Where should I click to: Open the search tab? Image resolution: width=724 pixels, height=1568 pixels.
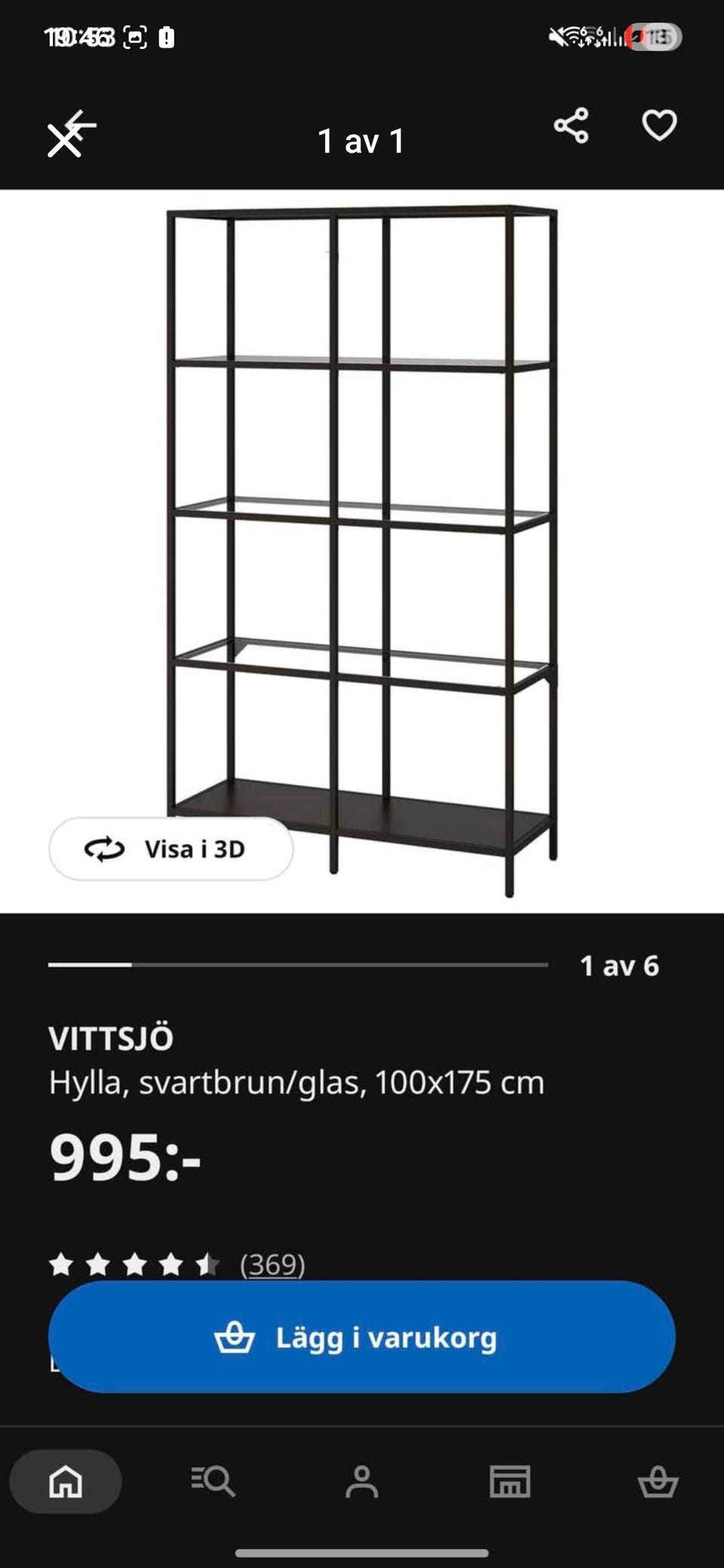click(x=213, y=1481)
